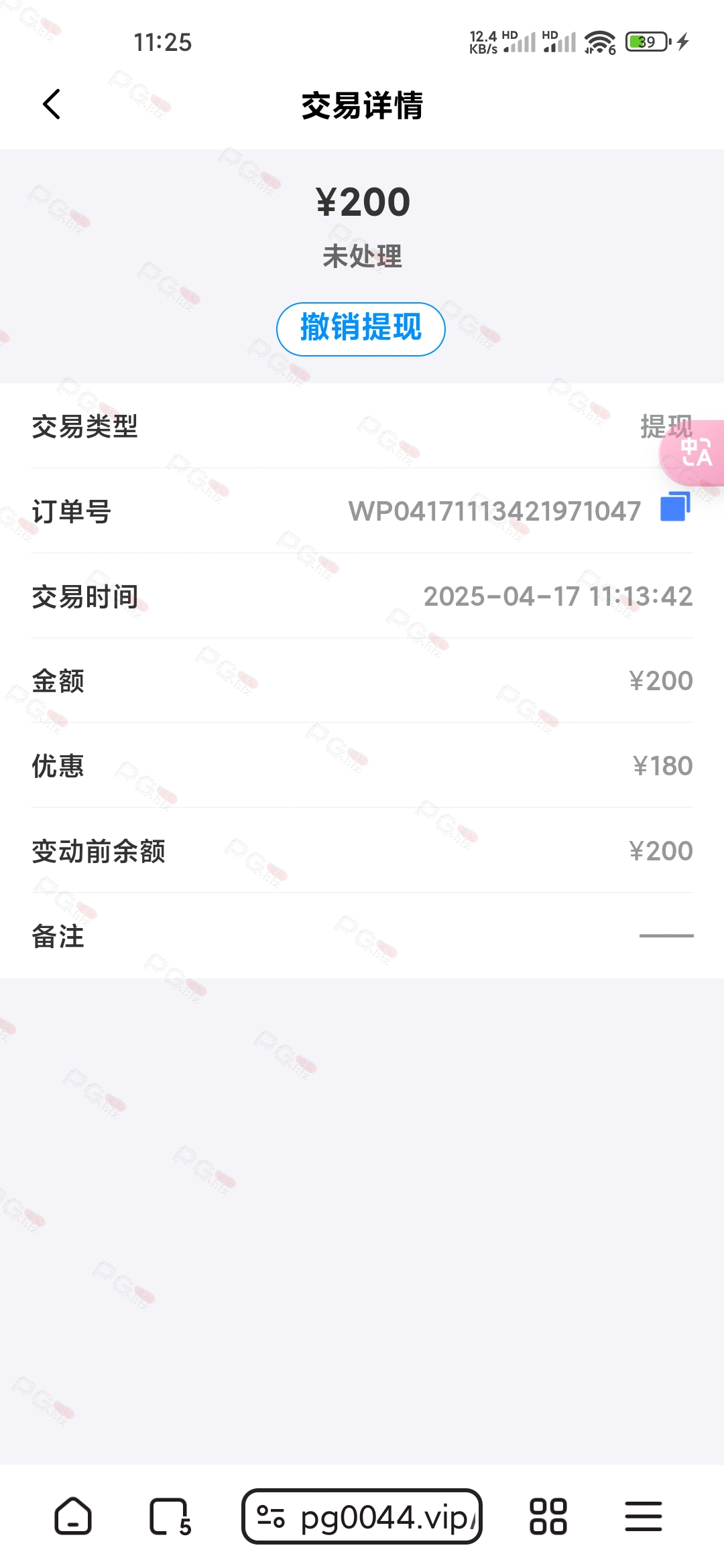724x1568 pixels.
Task: Go back from transaction details
Action: 52,105
